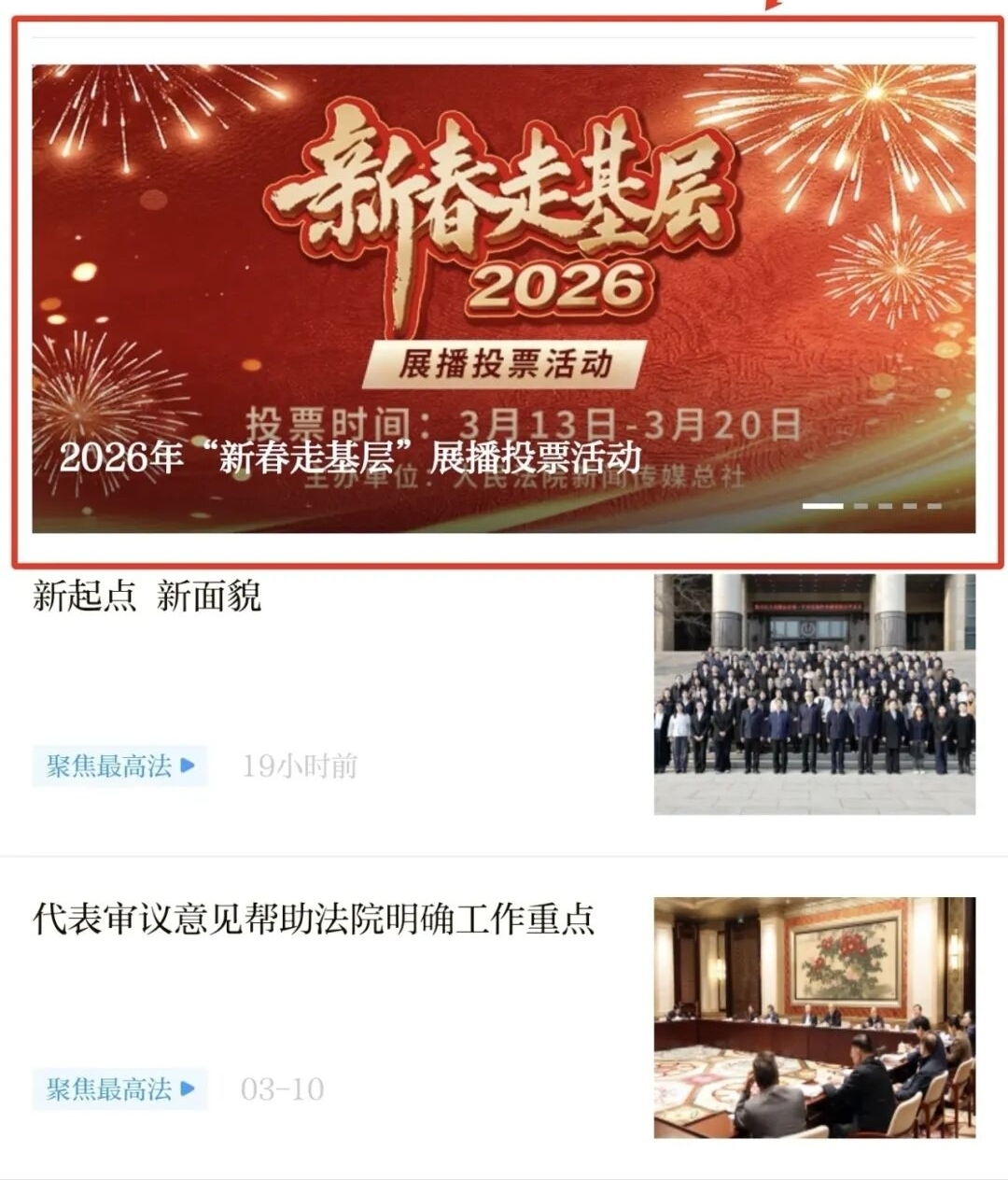
Task: Tap 聚焦最高法 tag dated 03-10
Action: pos(119,1089)
